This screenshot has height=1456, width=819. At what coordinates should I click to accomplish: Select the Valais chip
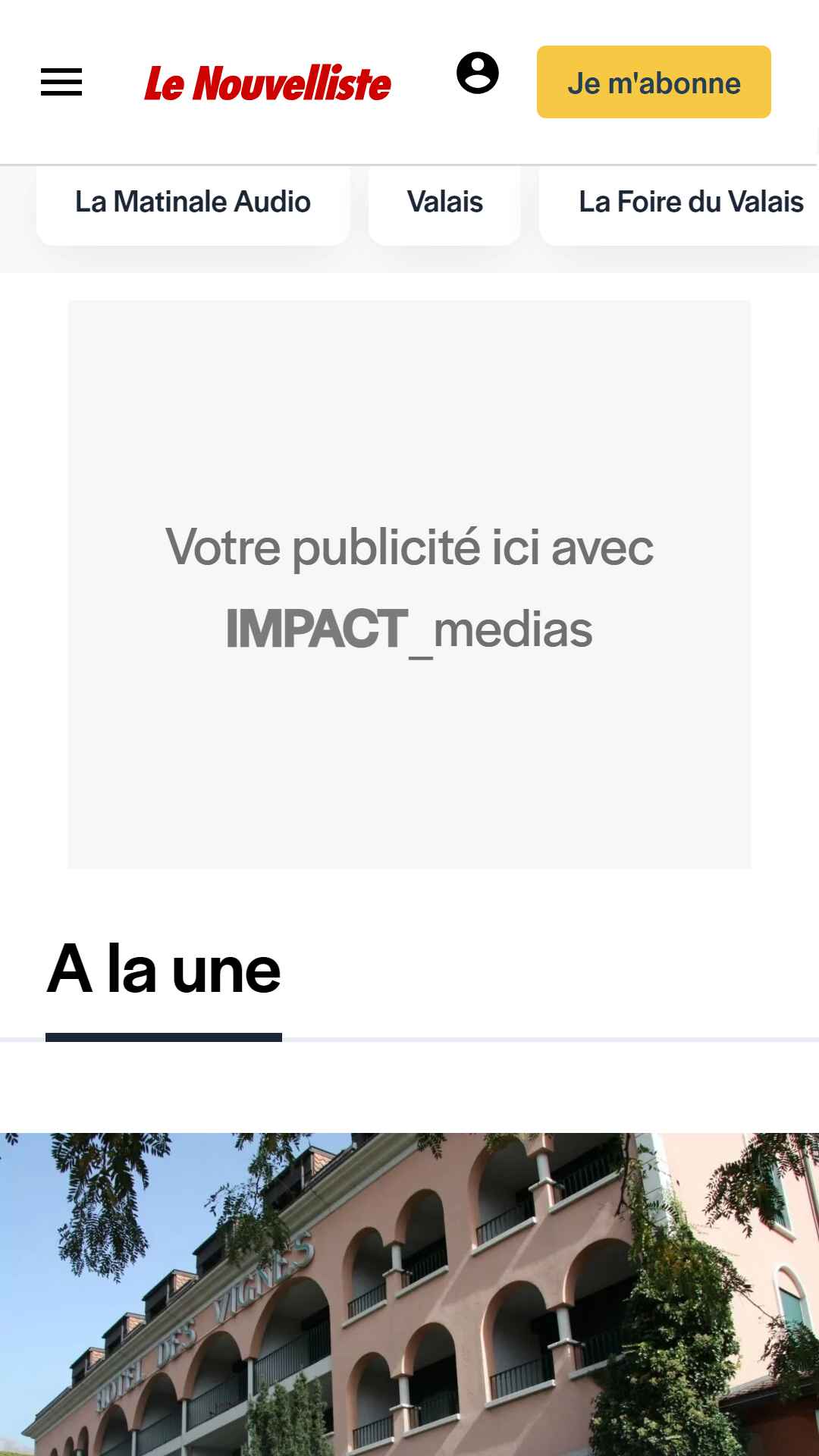tap(444, 202)
